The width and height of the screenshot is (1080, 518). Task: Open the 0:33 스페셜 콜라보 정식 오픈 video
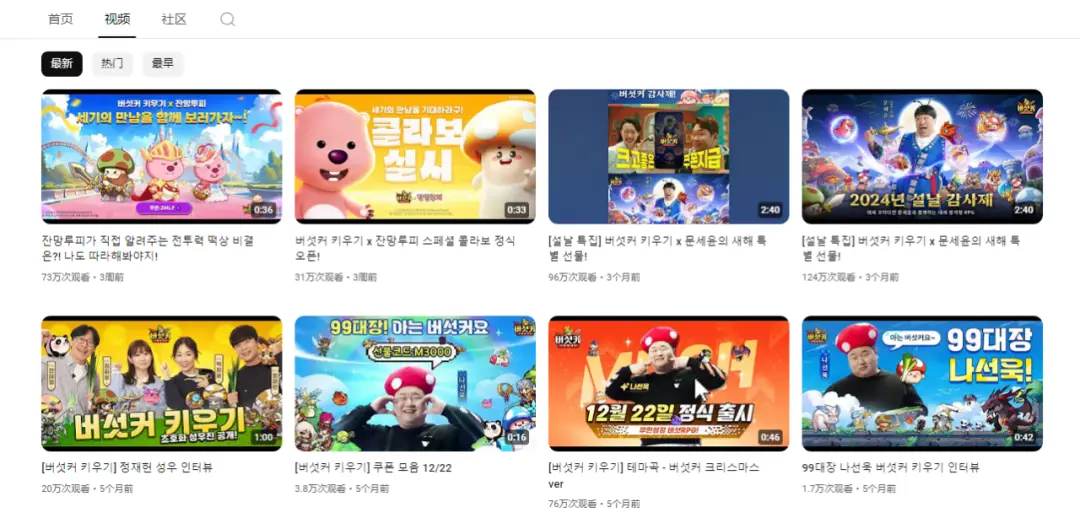point(415,156)
